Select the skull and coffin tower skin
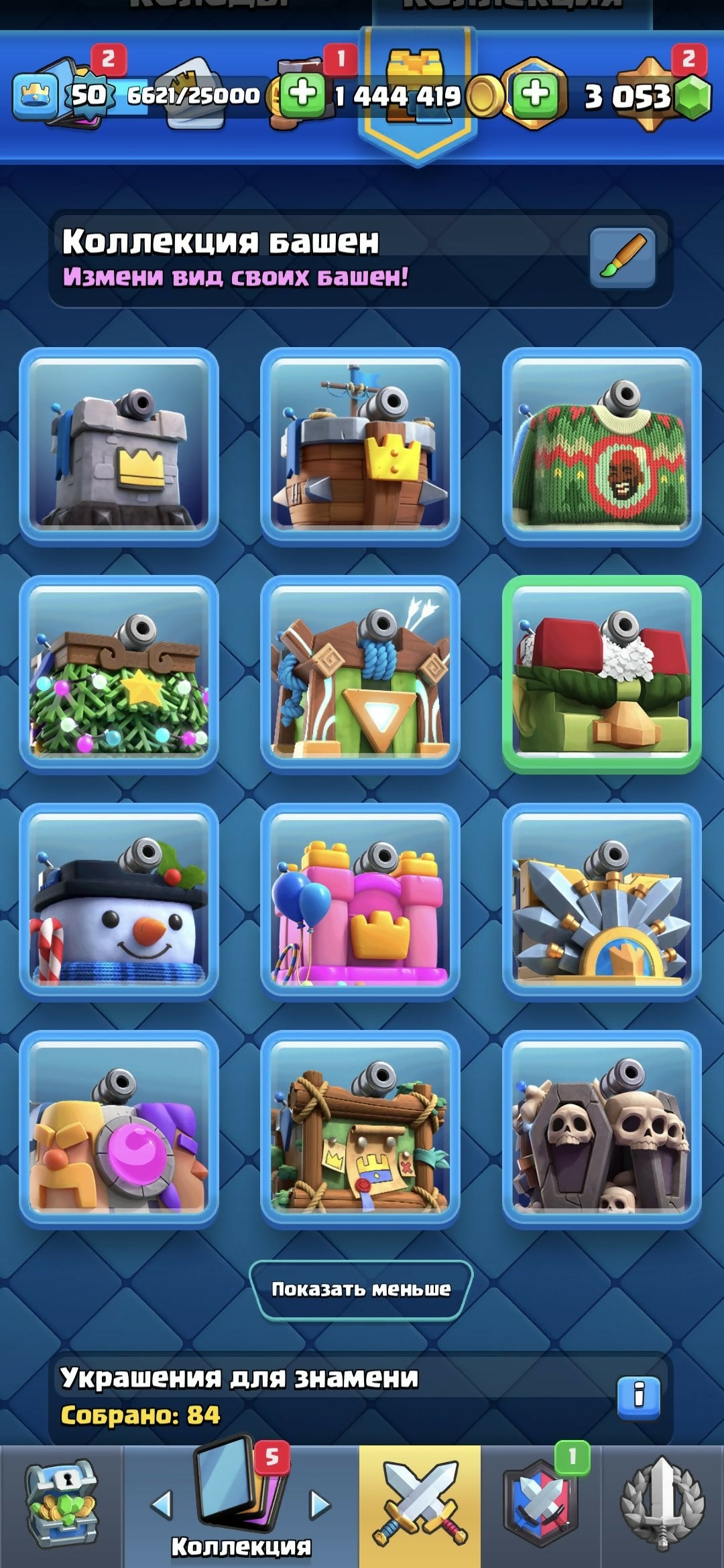 pos(601,1129)
